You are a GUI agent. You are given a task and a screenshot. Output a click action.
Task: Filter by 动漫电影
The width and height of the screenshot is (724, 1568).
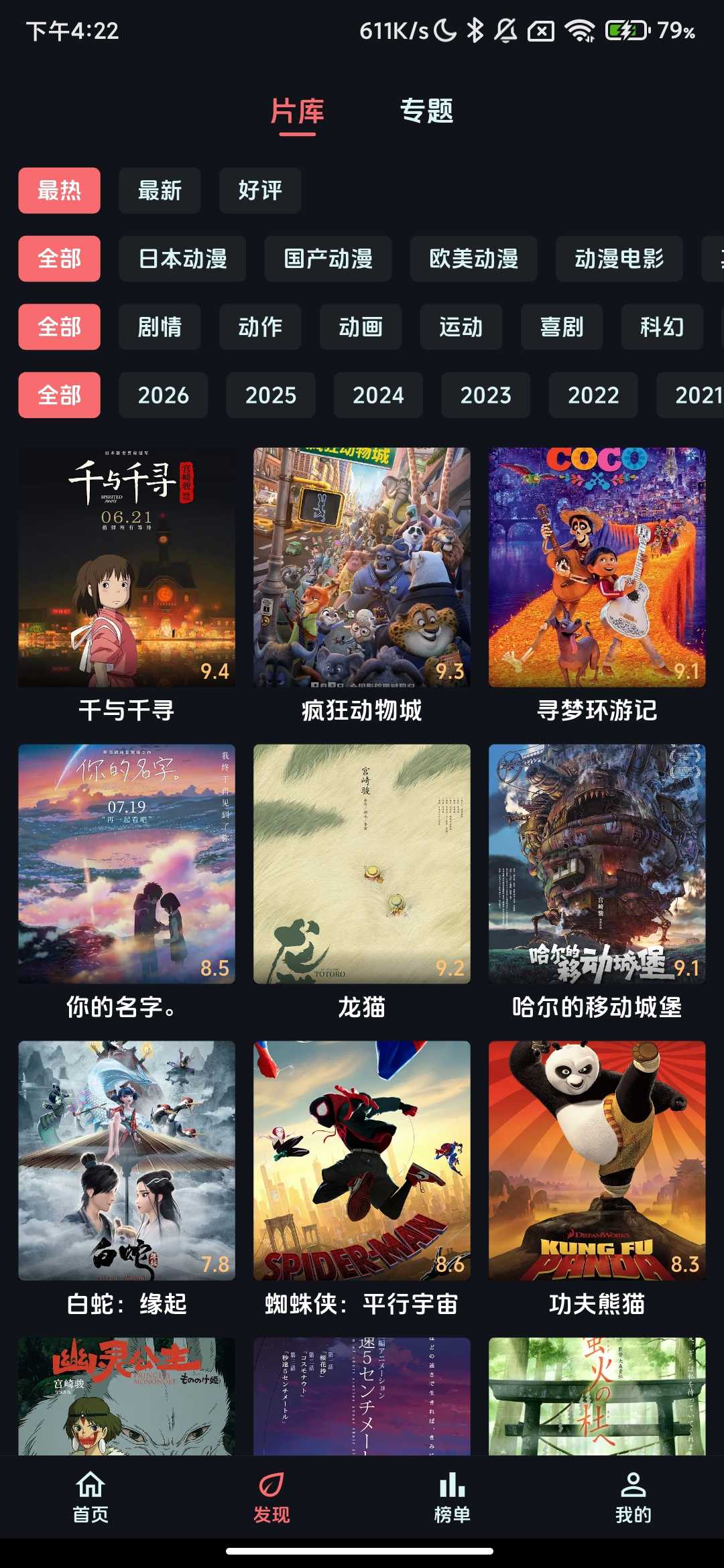[619, 259]
